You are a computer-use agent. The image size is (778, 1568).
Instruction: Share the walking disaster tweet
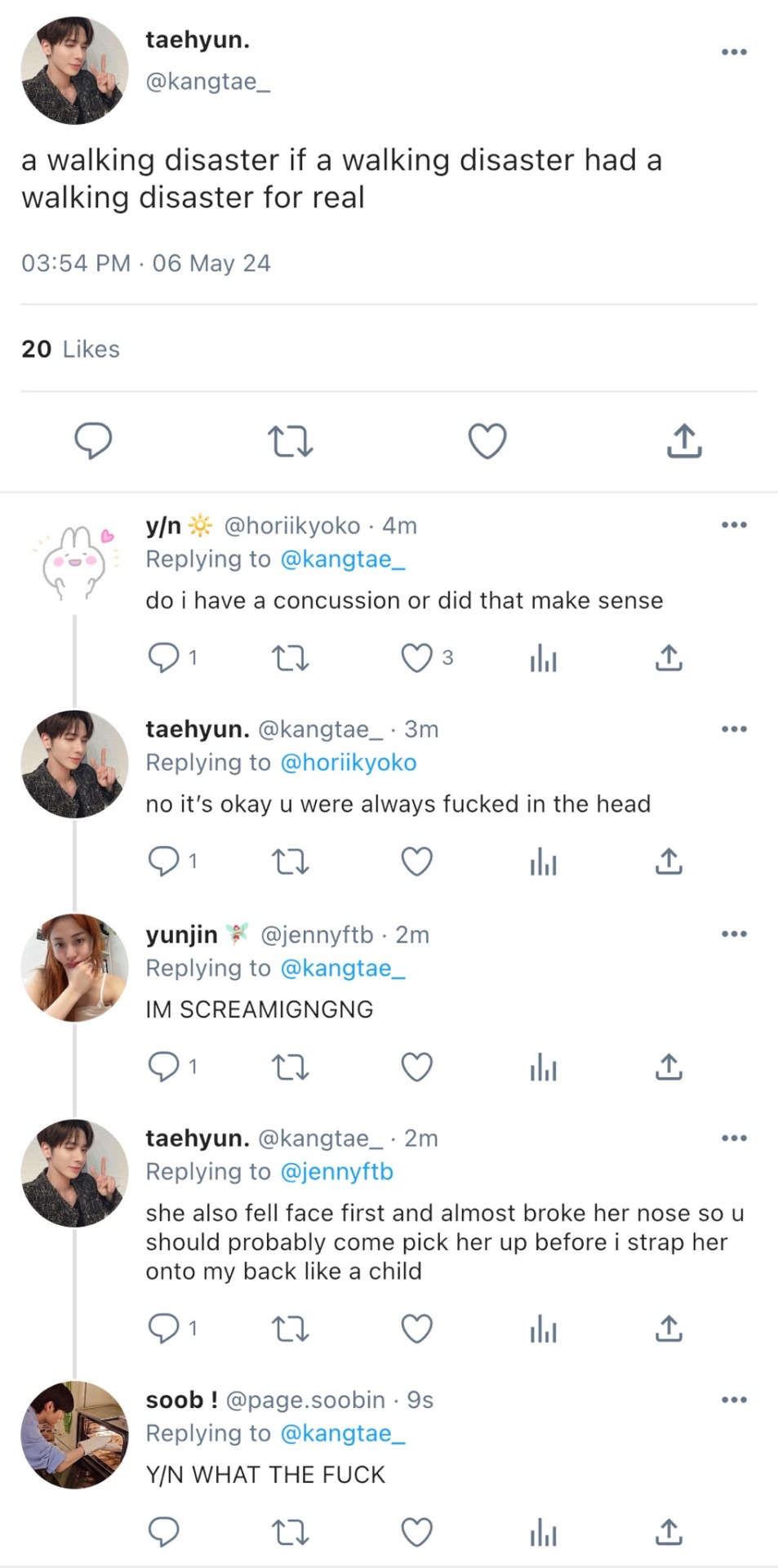pyautogui.click(x=684, y=441)
